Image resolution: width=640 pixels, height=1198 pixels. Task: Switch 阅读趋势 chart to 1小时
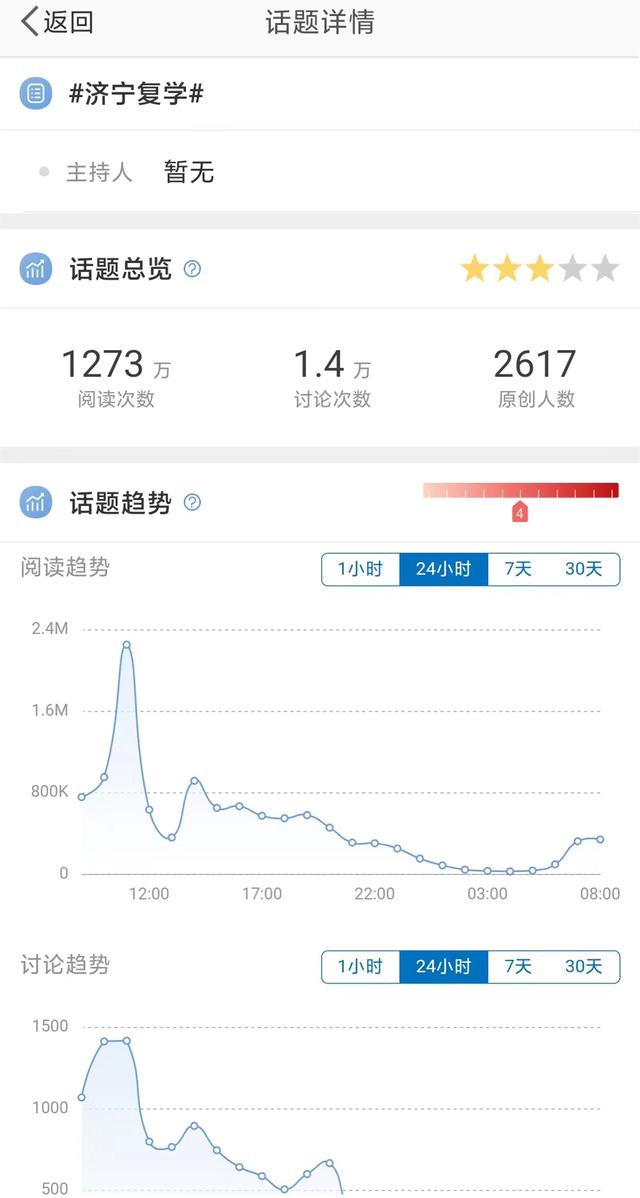(x=360, y=569)
